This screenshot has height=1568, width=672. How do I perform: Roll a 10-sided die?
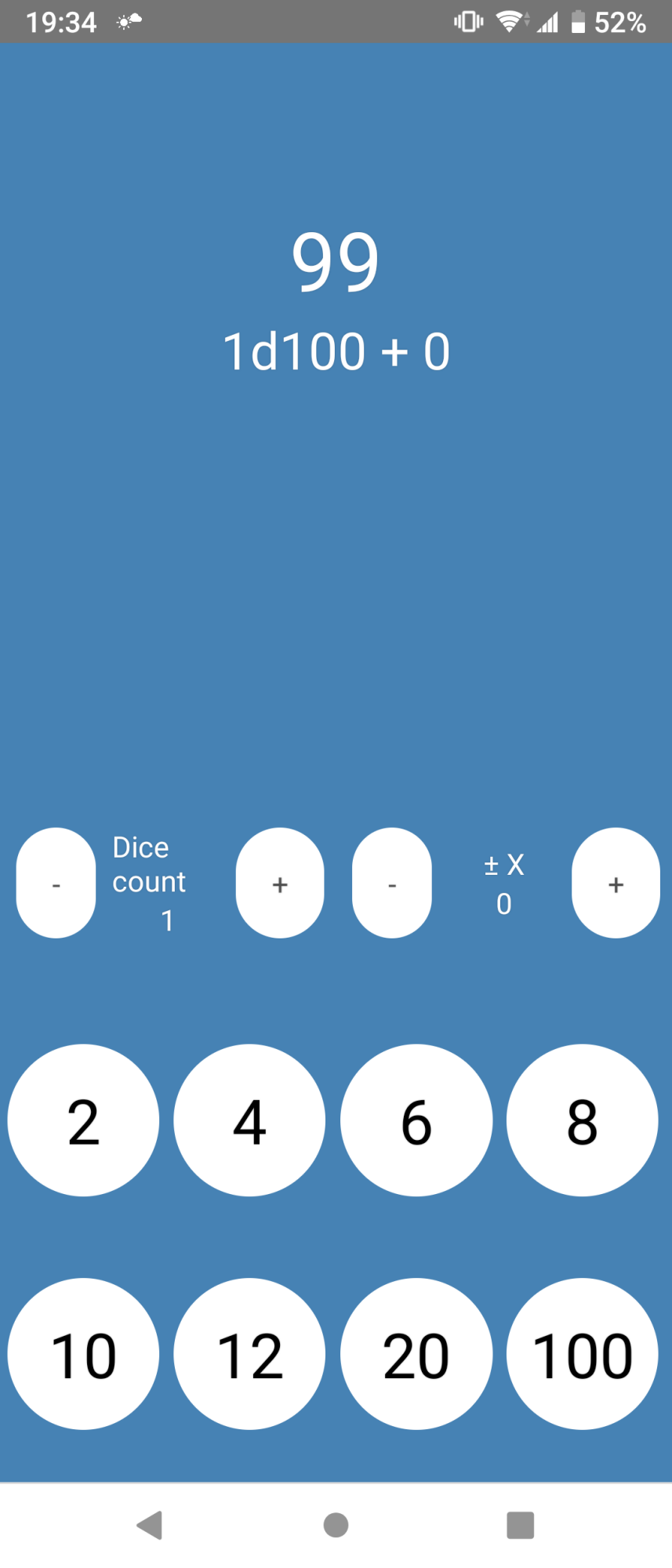(x=83, y=1354)
